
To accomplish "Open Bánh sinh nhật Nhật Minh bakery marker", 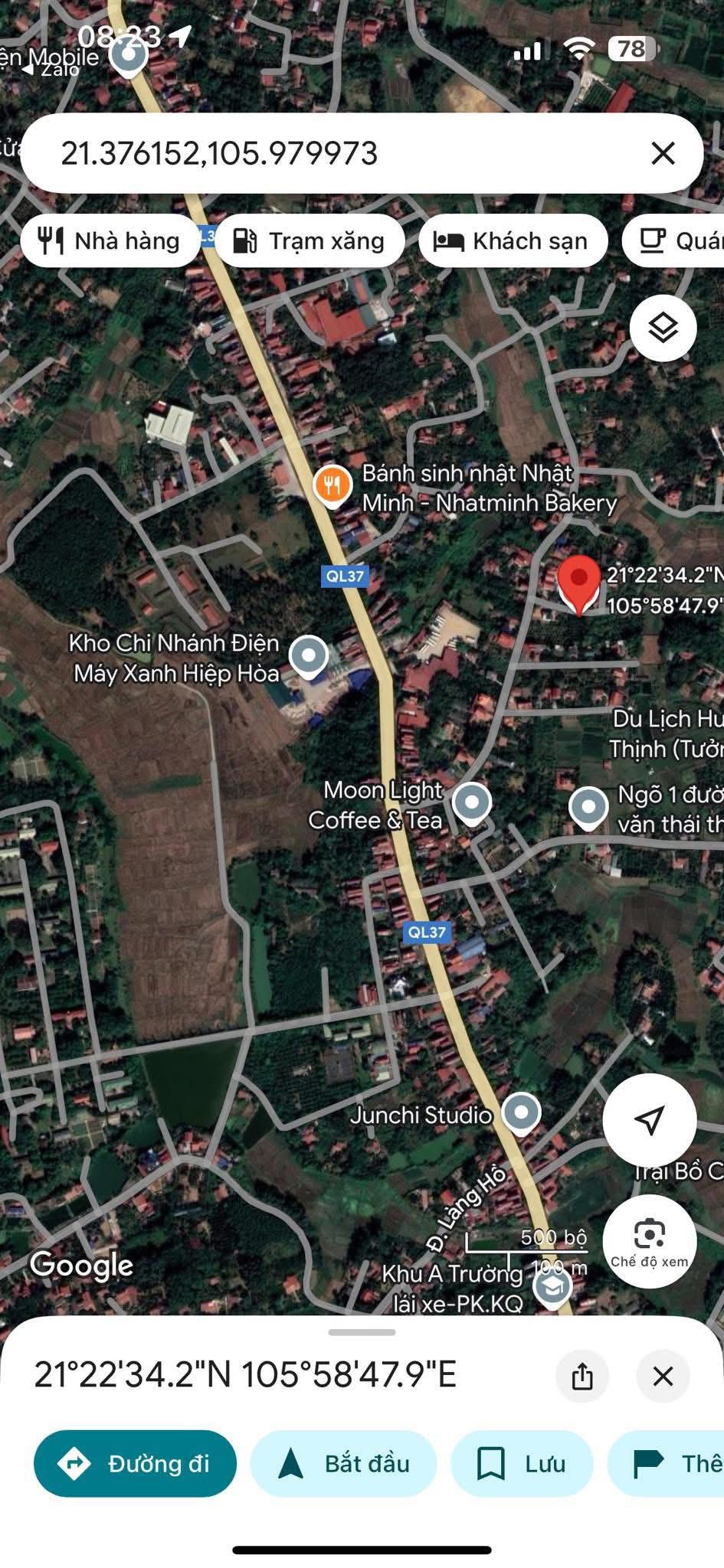I will click(x=333, y=485).
